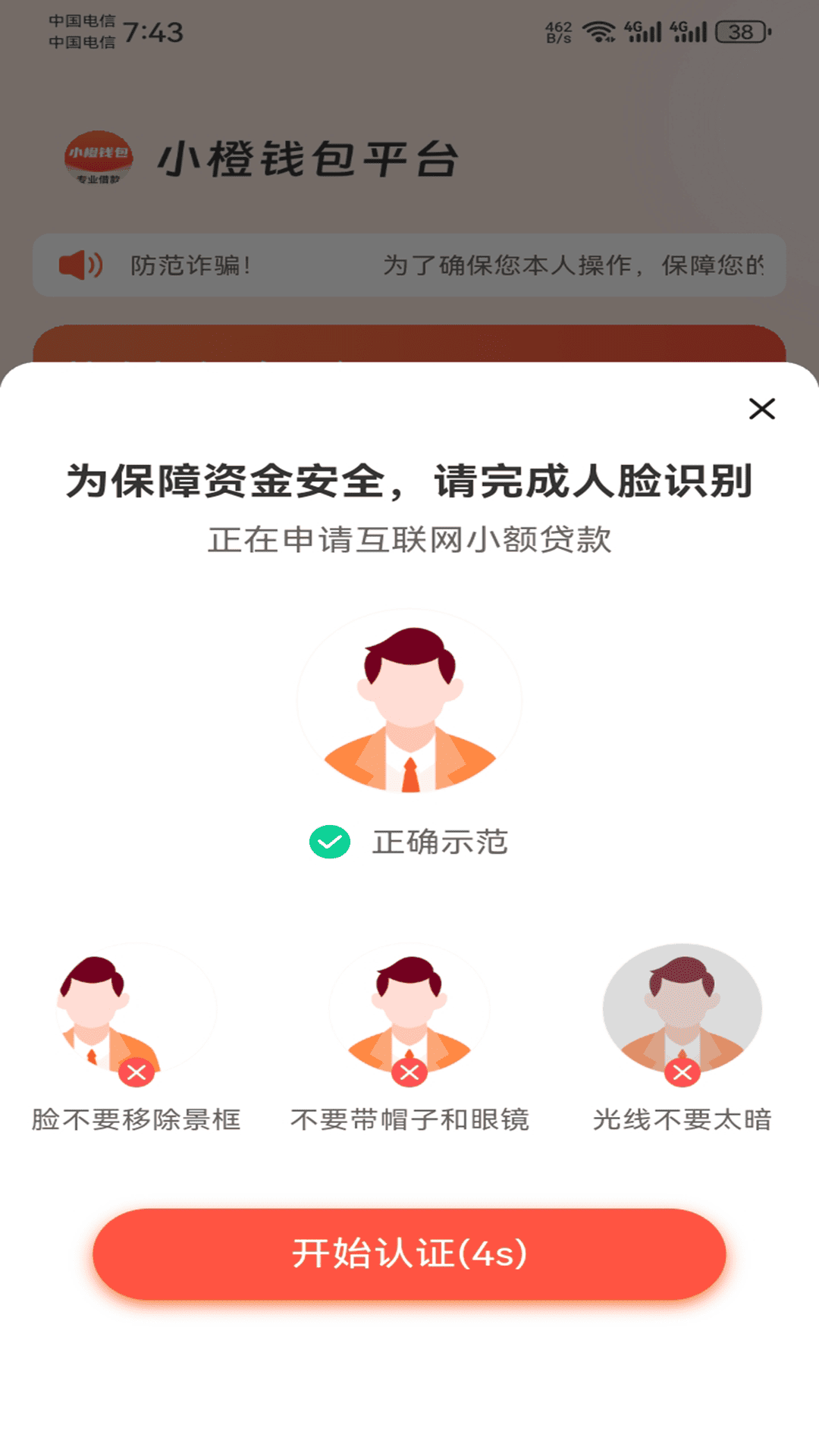819x1456 pixels.
Task: Dismiss the face recognition dialog with X
Action: coord(761,409)
